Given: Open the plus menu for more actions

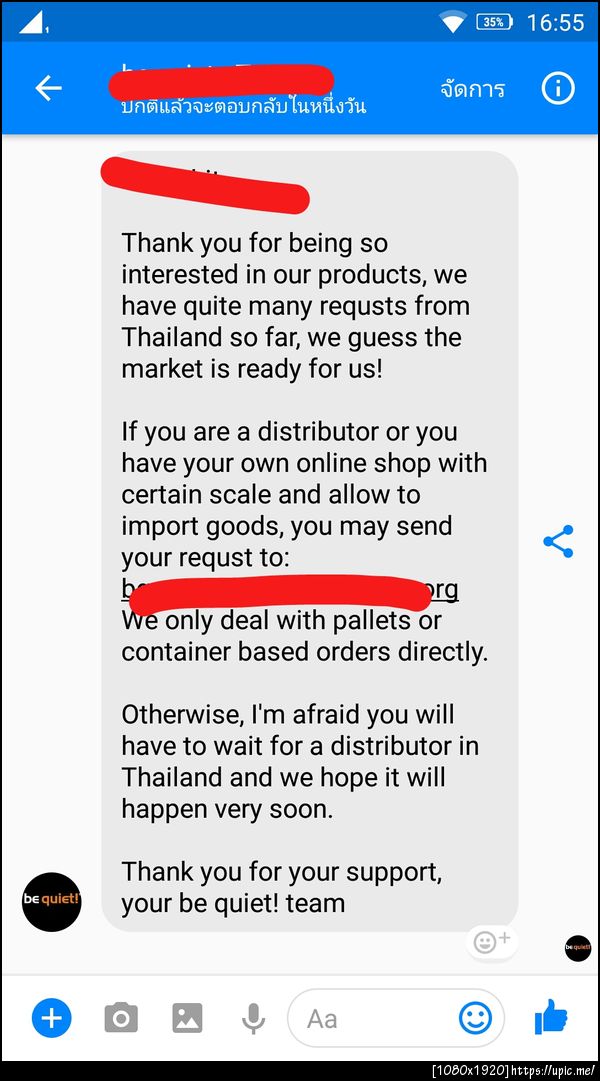Looking at the screenshot, I should 52,1019.
